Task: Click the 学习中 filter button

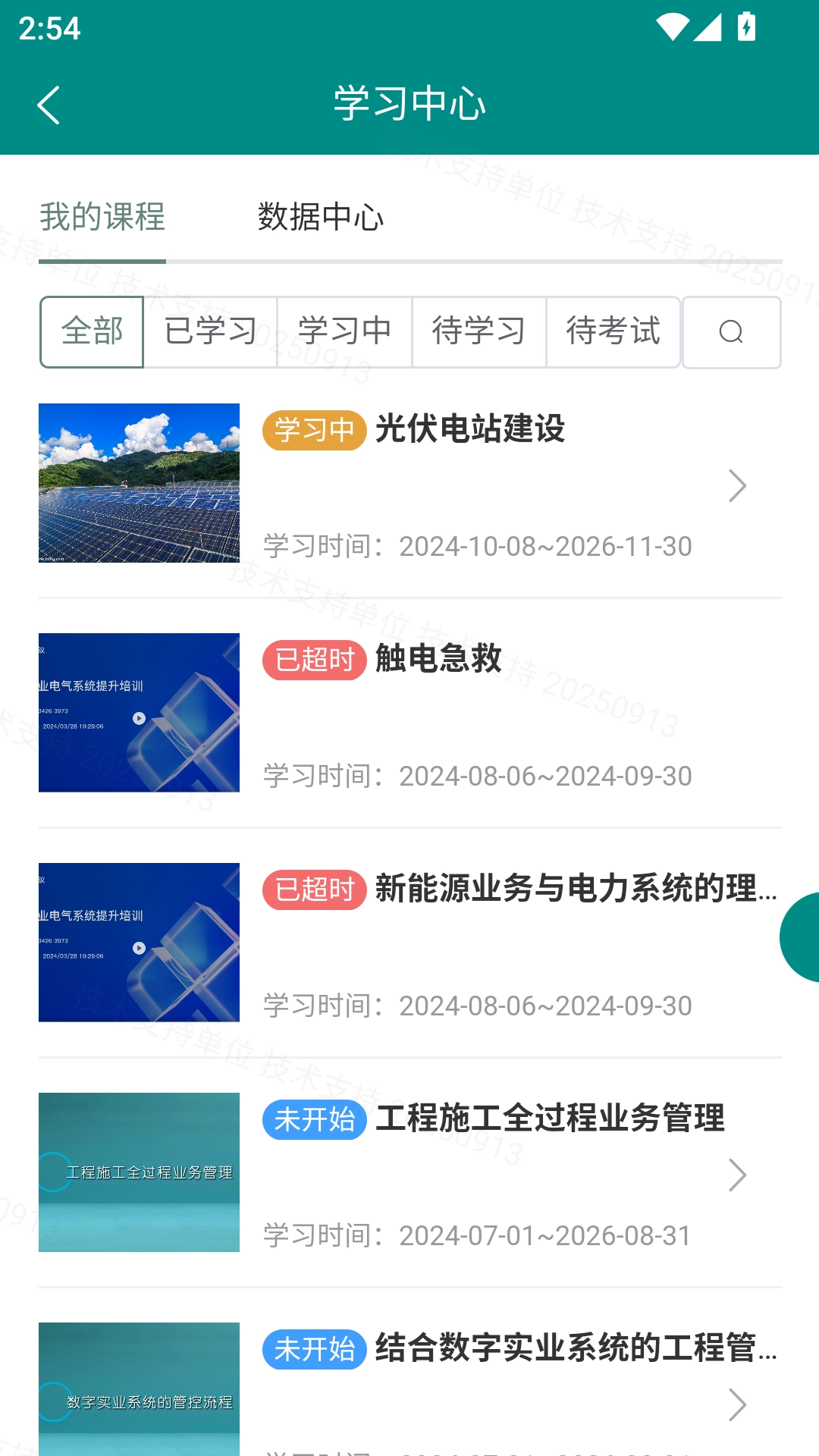Action: (345, 332)
